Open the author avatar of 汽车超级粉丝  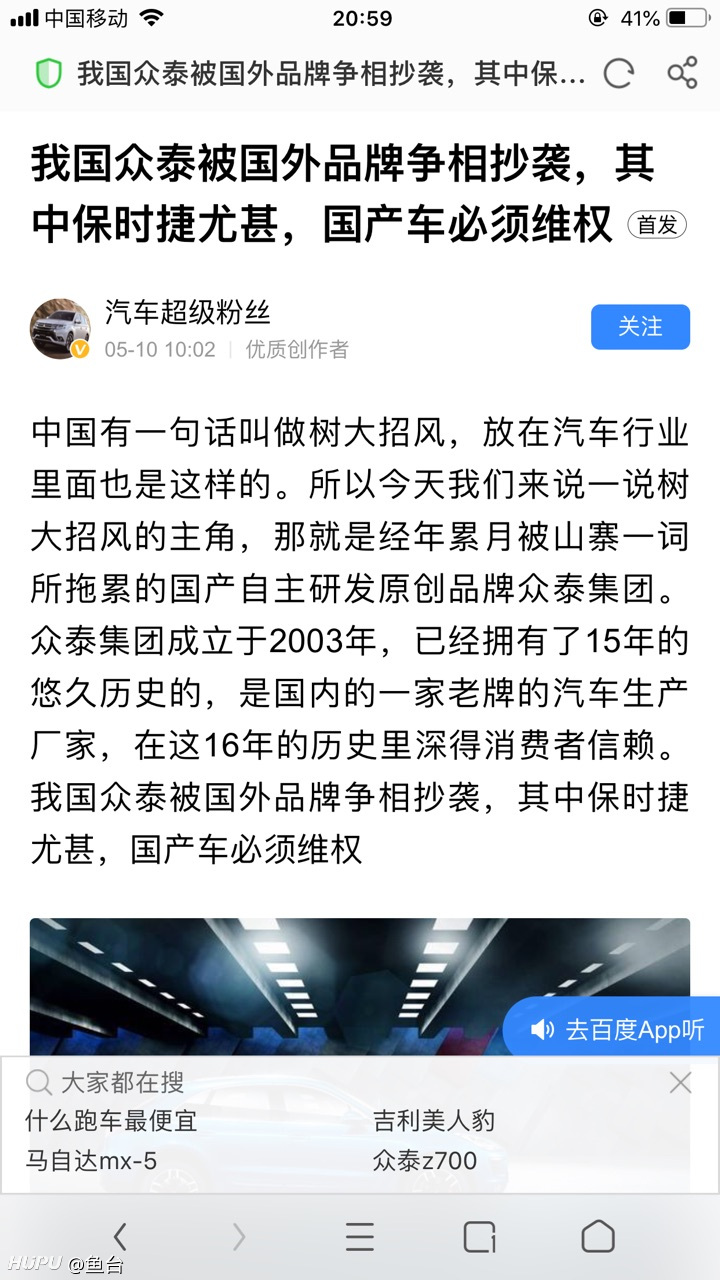click(x=61, y=328)
